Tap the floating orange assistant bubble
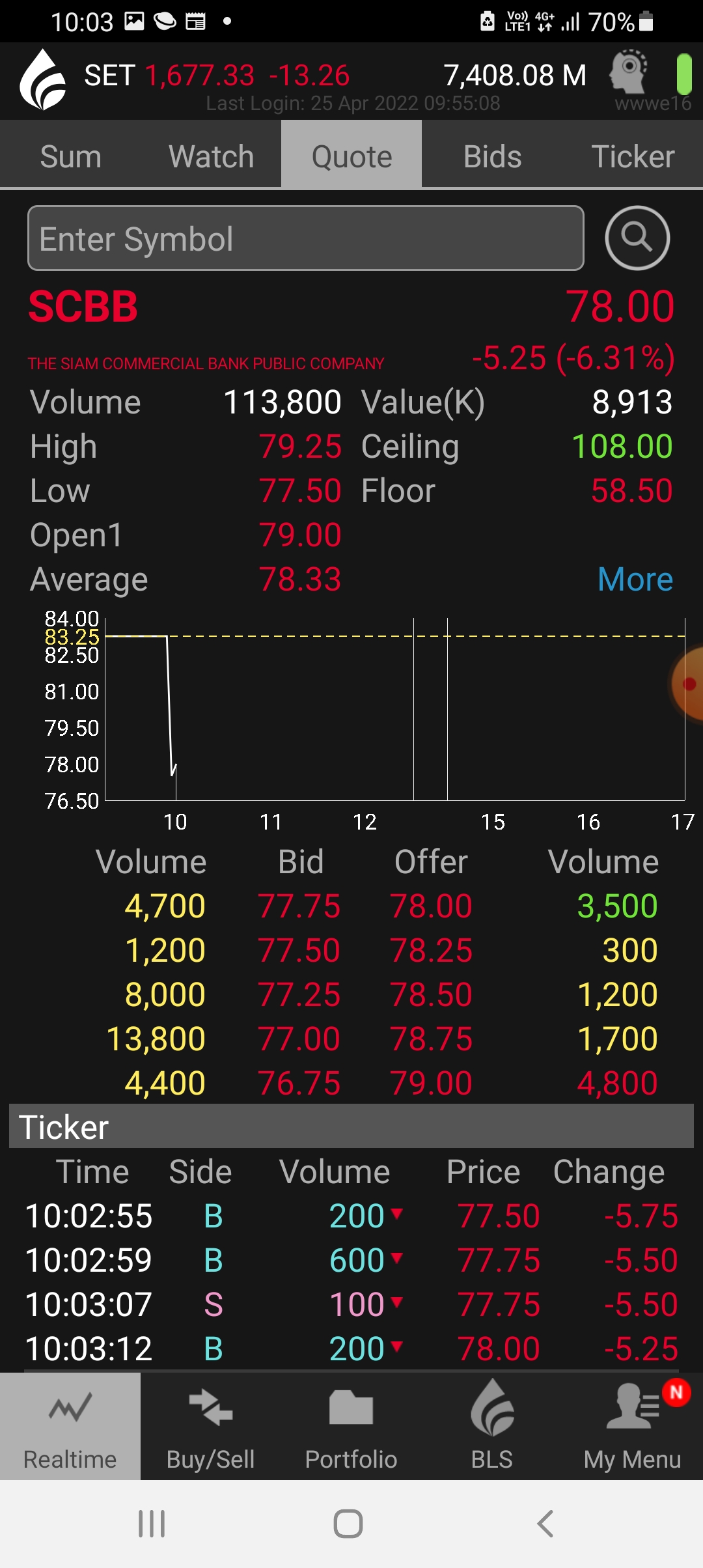This screenshot has height=1568, width=703. coord(687,684)
